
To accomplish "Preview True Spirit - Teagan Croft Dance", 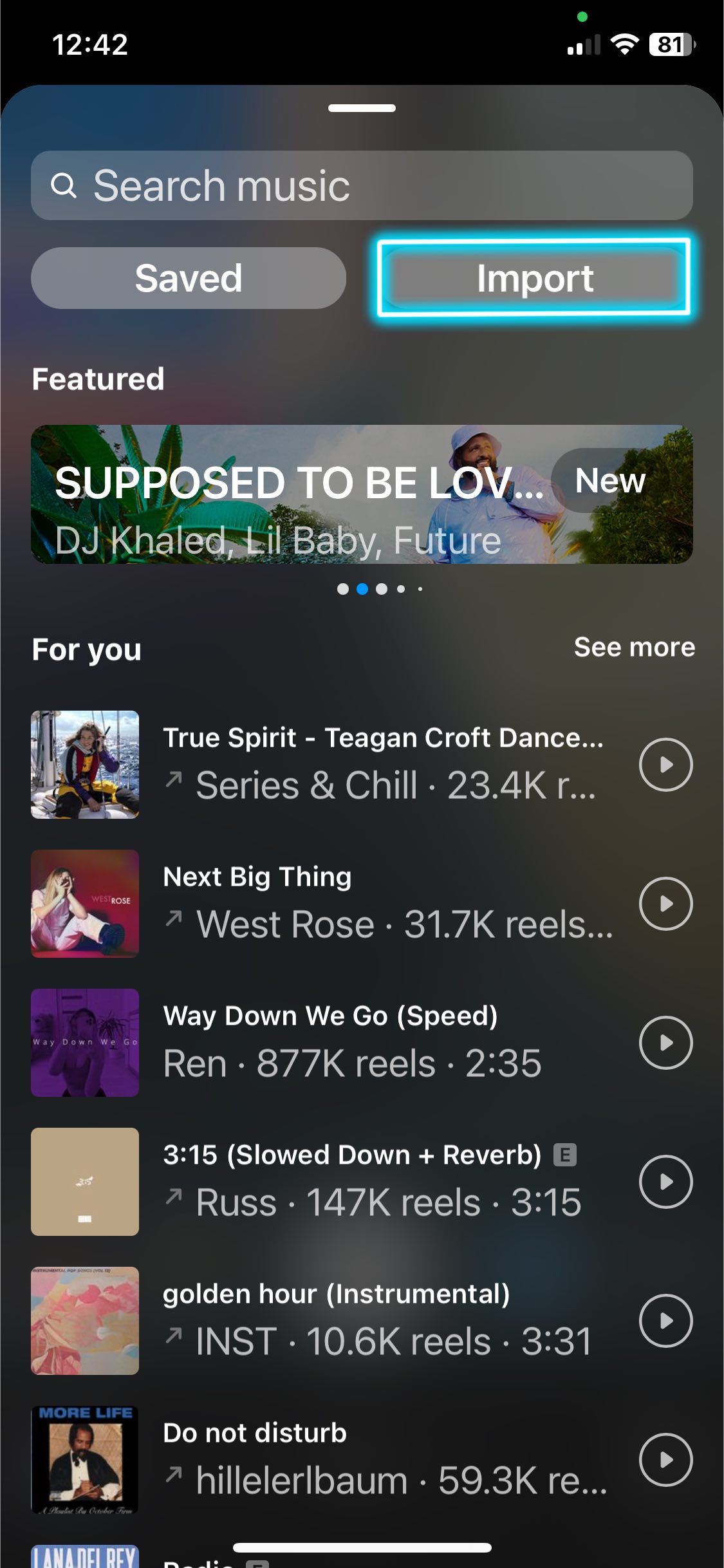I will pyautogui.click(x=665, y=765).
